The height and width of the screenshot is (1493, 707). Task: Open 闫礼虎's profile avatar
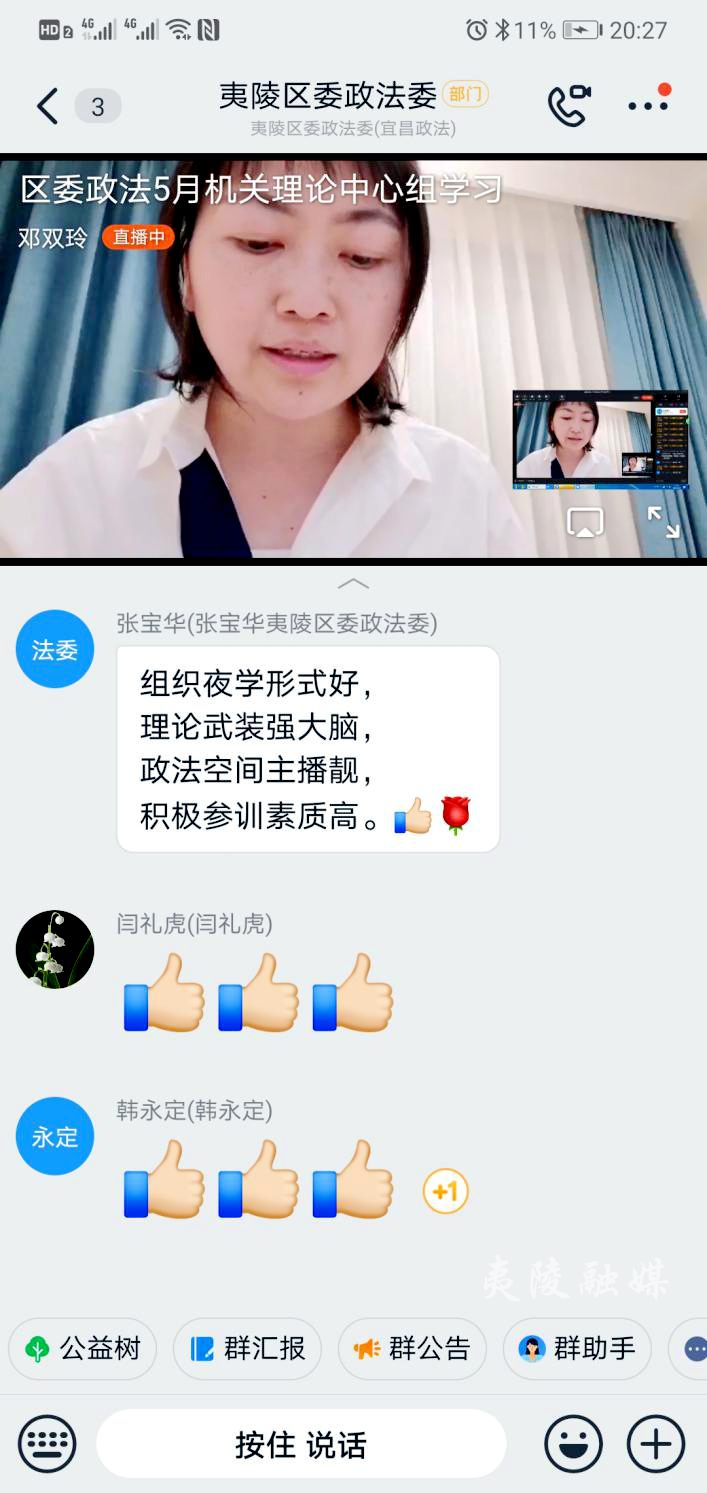[55, 949]
